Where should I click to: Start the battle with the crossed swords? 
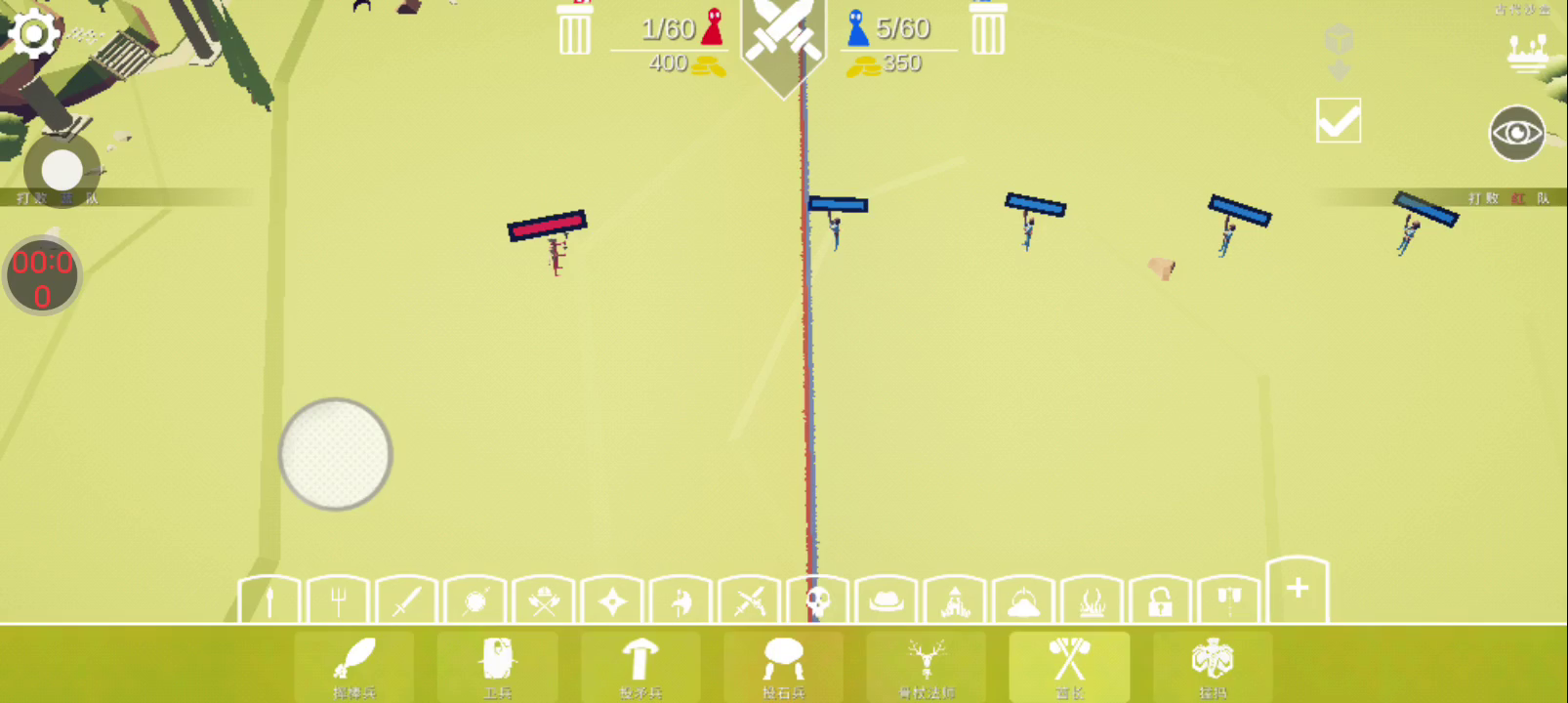click(x=783, y=39)
